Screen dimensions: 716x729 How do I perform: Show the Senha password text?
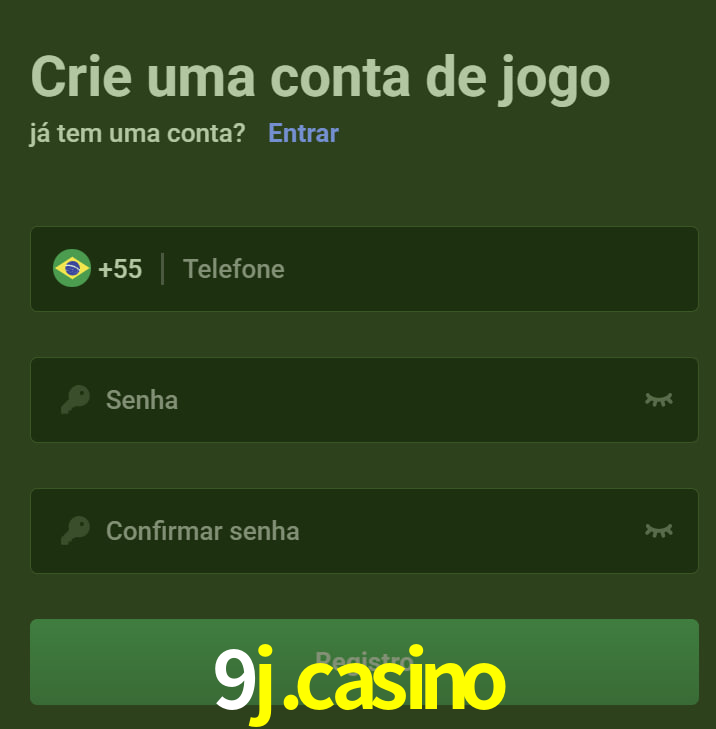[x=658, y=400]
